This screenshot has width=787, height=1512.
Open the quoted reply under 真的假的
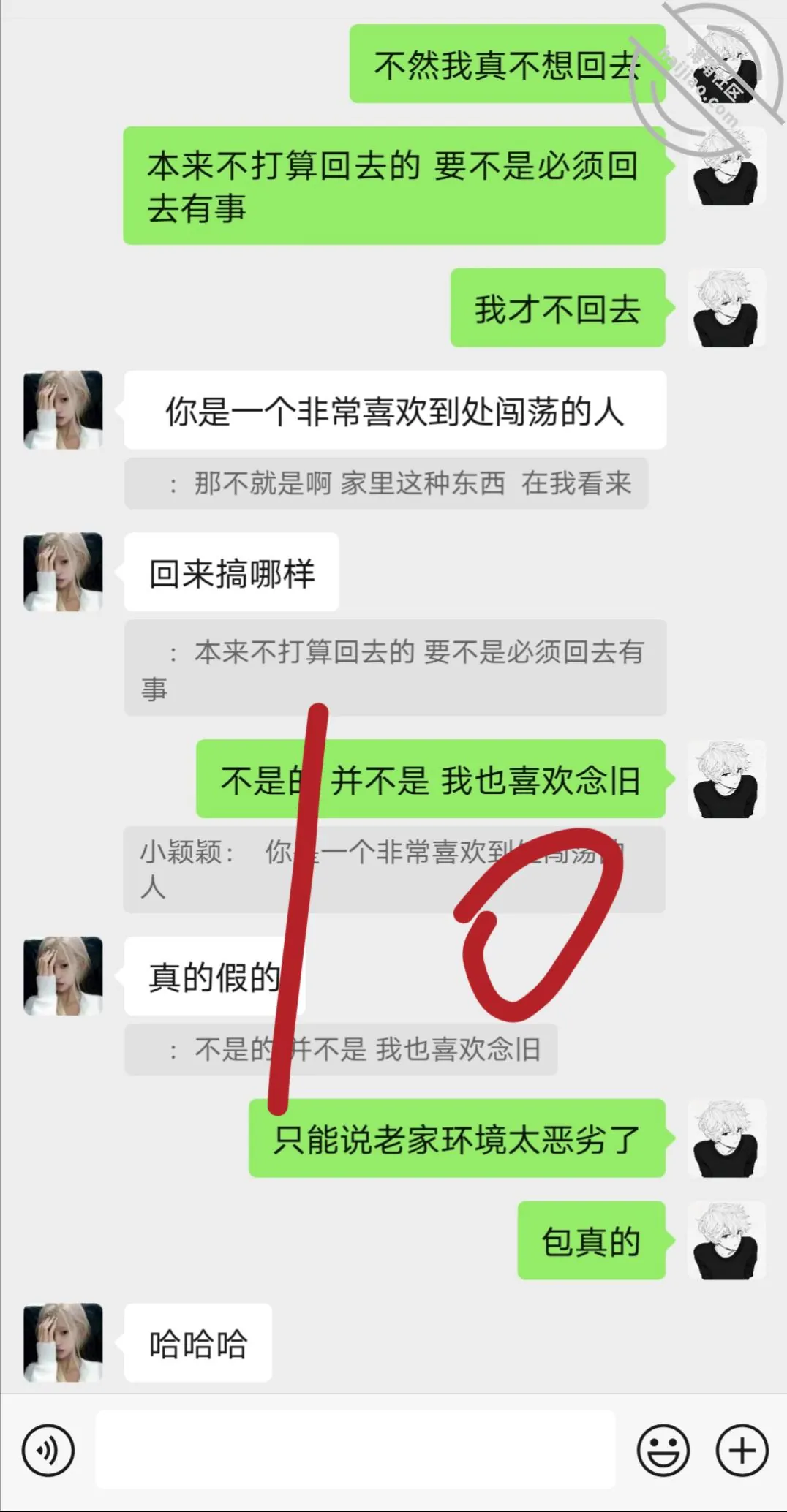click(x=341, y=1050)
